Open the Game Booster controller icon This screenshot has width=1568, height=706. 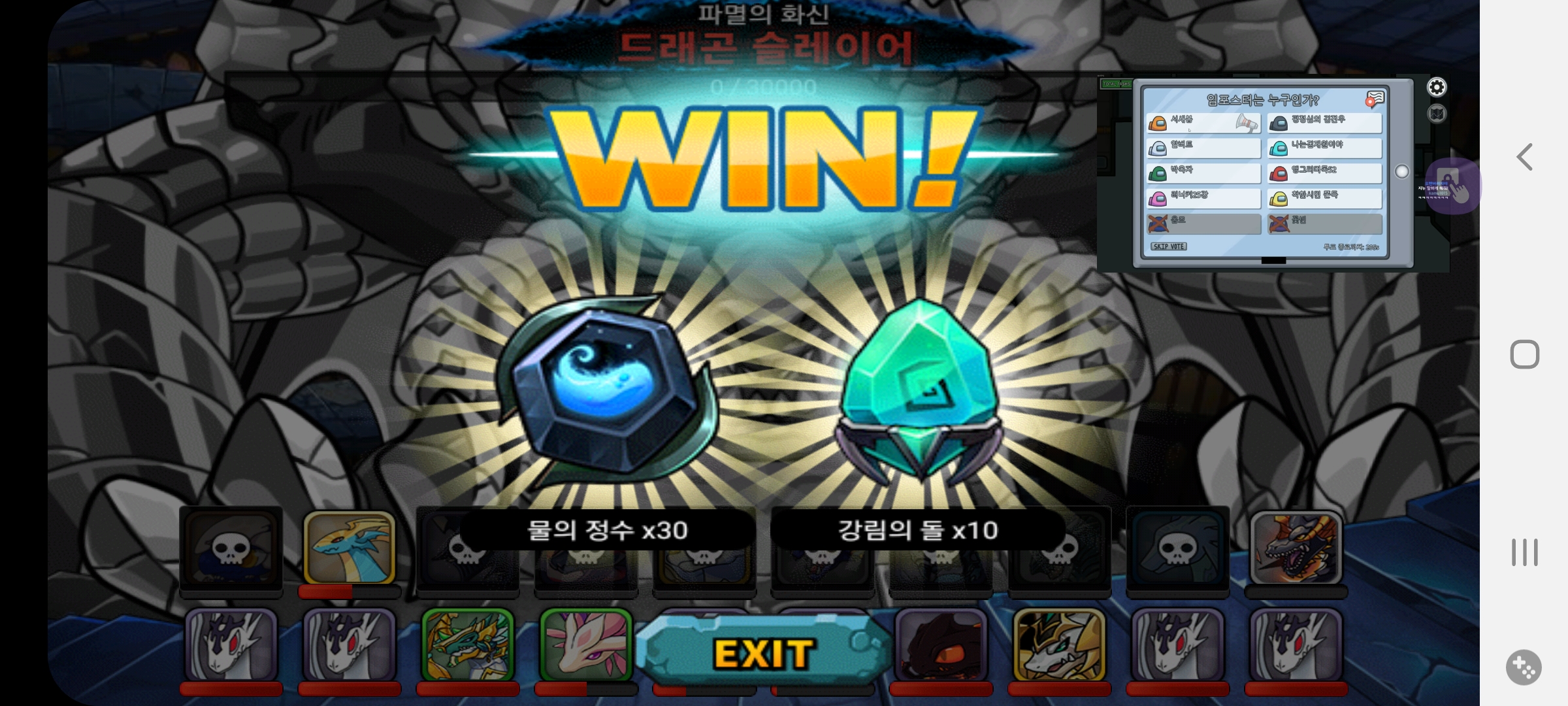(x=1524, y=667)
